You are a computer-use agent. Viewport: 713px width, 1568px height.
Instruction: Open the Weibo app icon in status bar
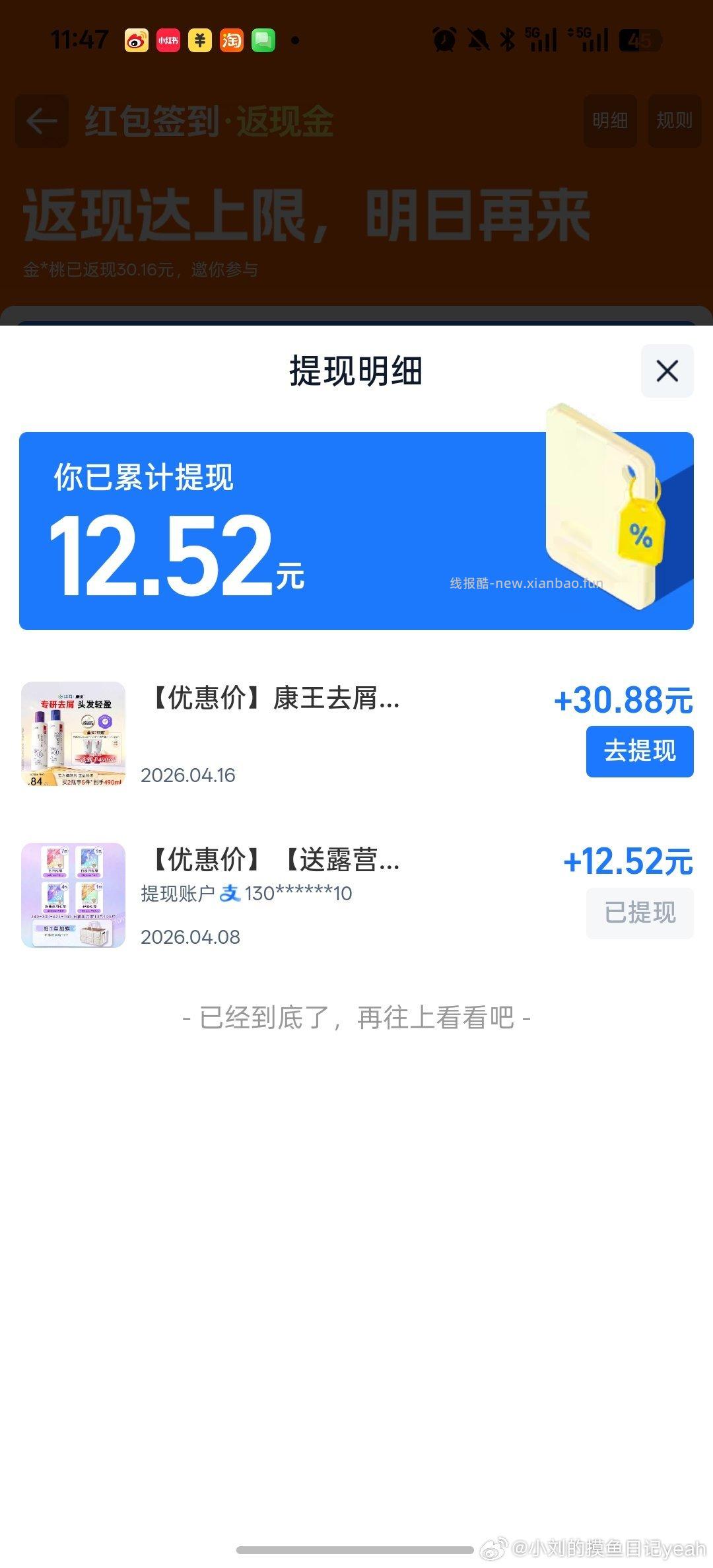pos(136,40)
